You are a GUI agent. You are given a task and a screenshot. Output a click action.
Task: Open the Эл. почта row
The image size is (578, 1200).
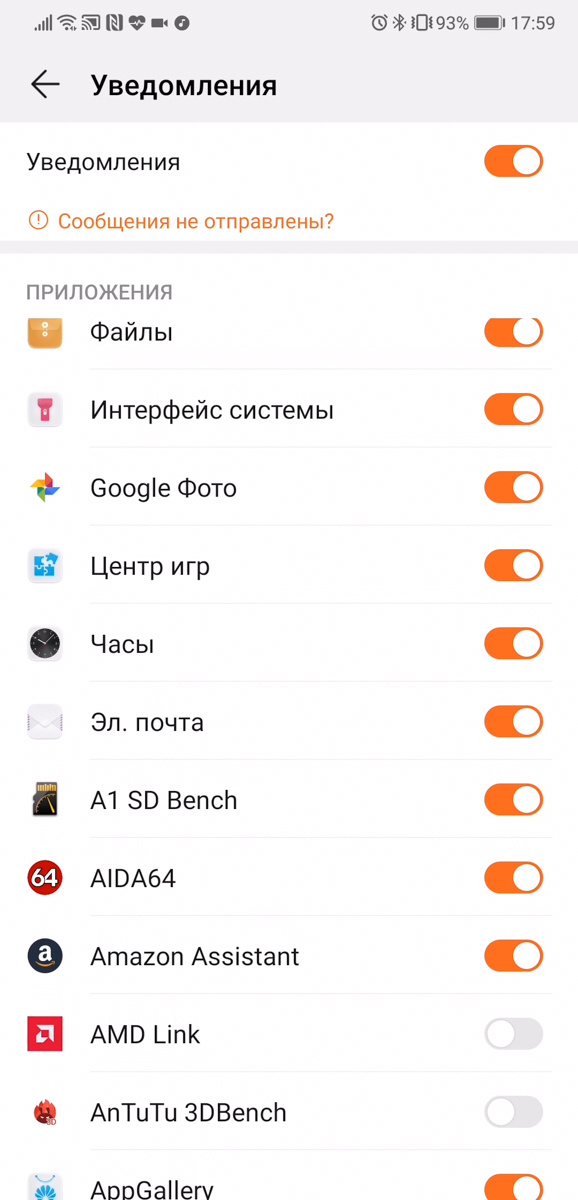click(289, 721)
